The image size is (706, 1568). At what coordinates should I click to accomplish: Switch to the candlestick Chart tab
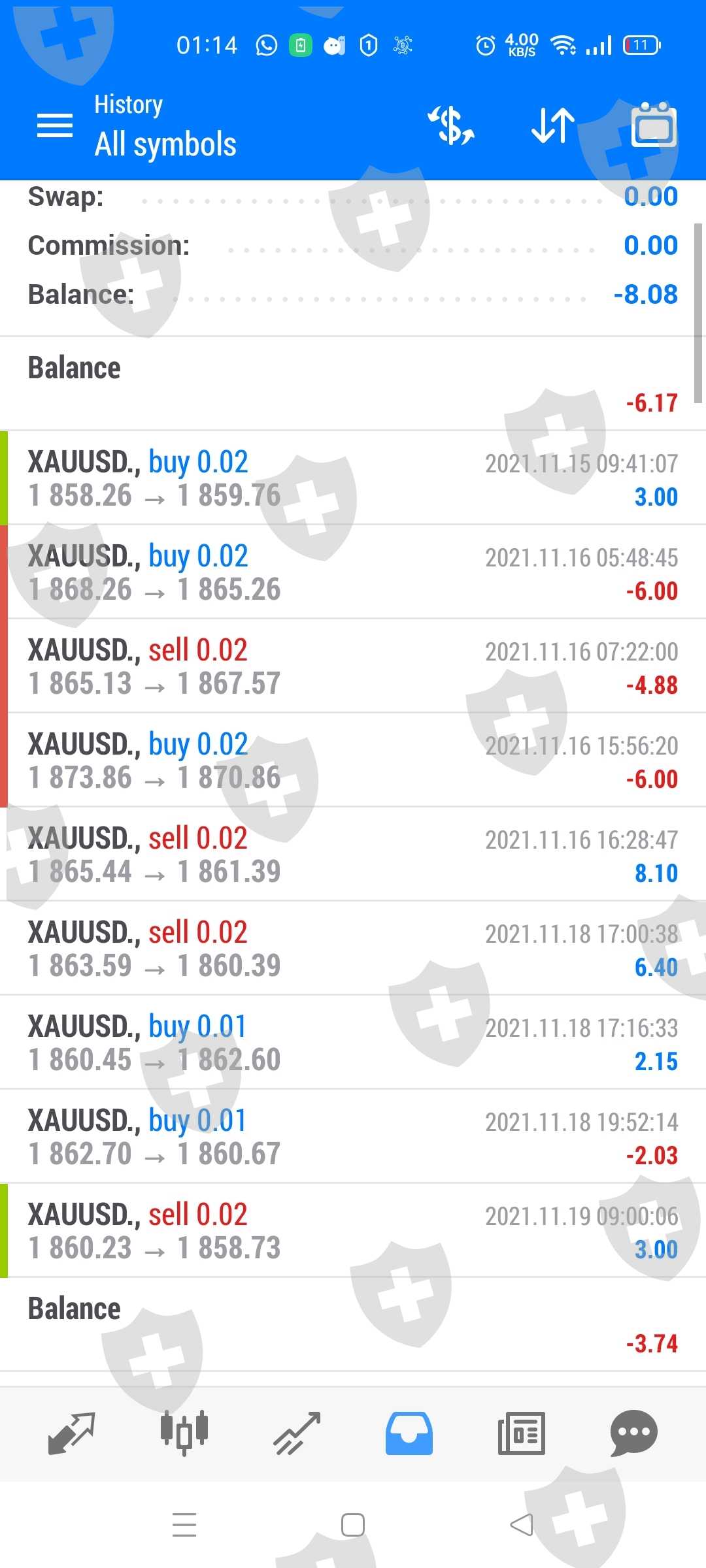(184, 1433)
